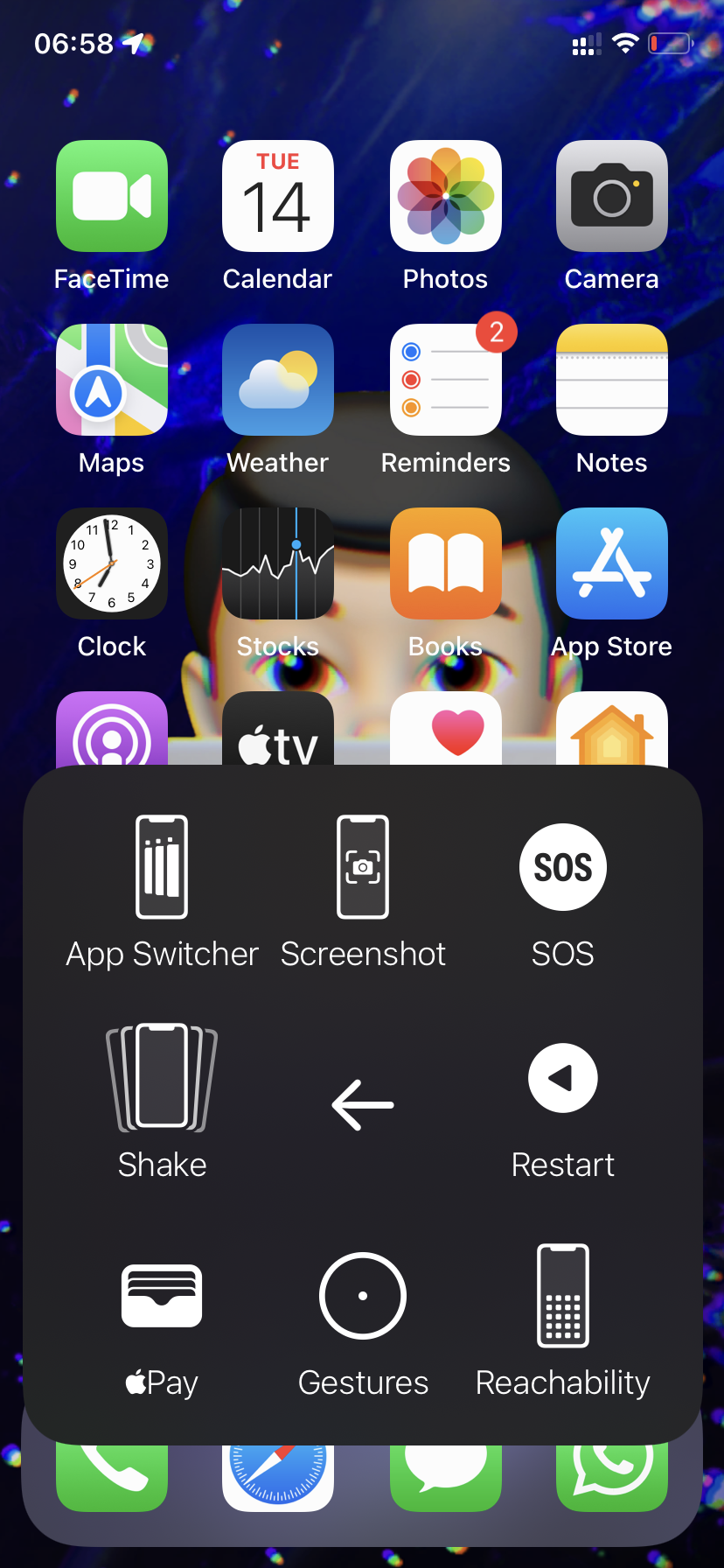Go back with the arrow in the menu
This screenshot has width=724, height=1568.
coord(363,1105)
